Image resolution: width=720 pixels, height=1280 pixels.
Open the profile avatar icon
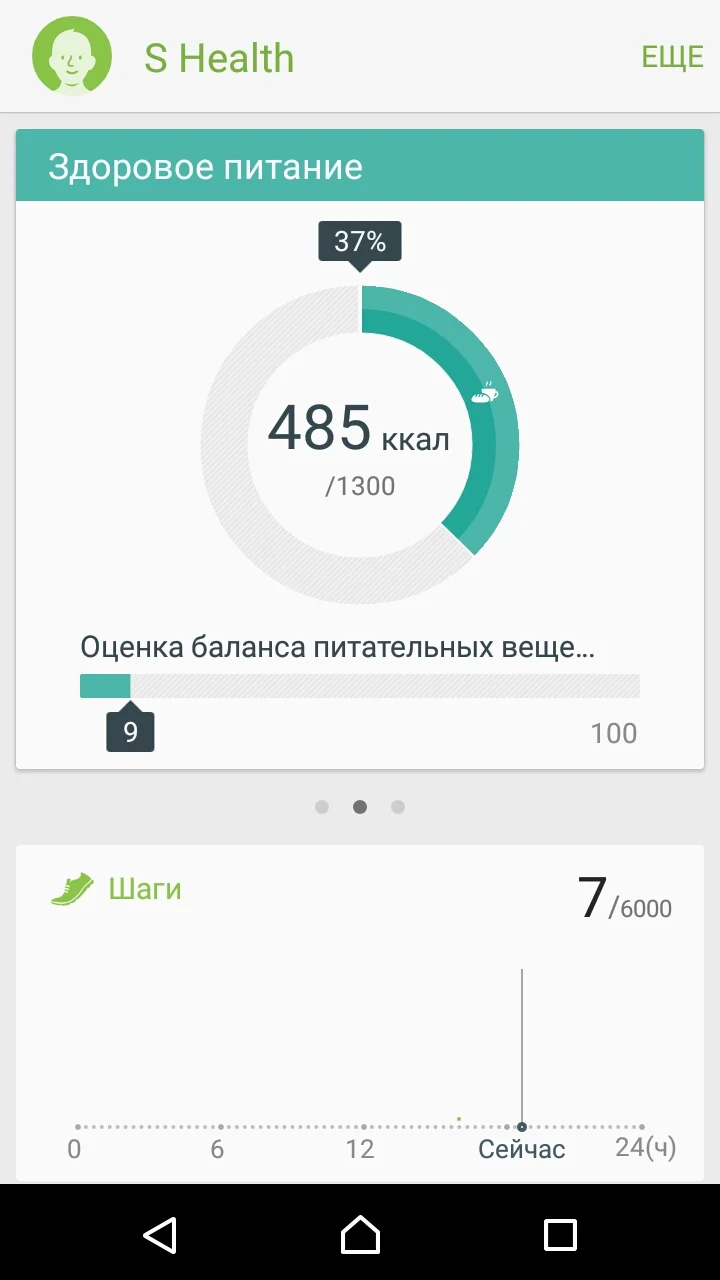(x=71, y=57)
